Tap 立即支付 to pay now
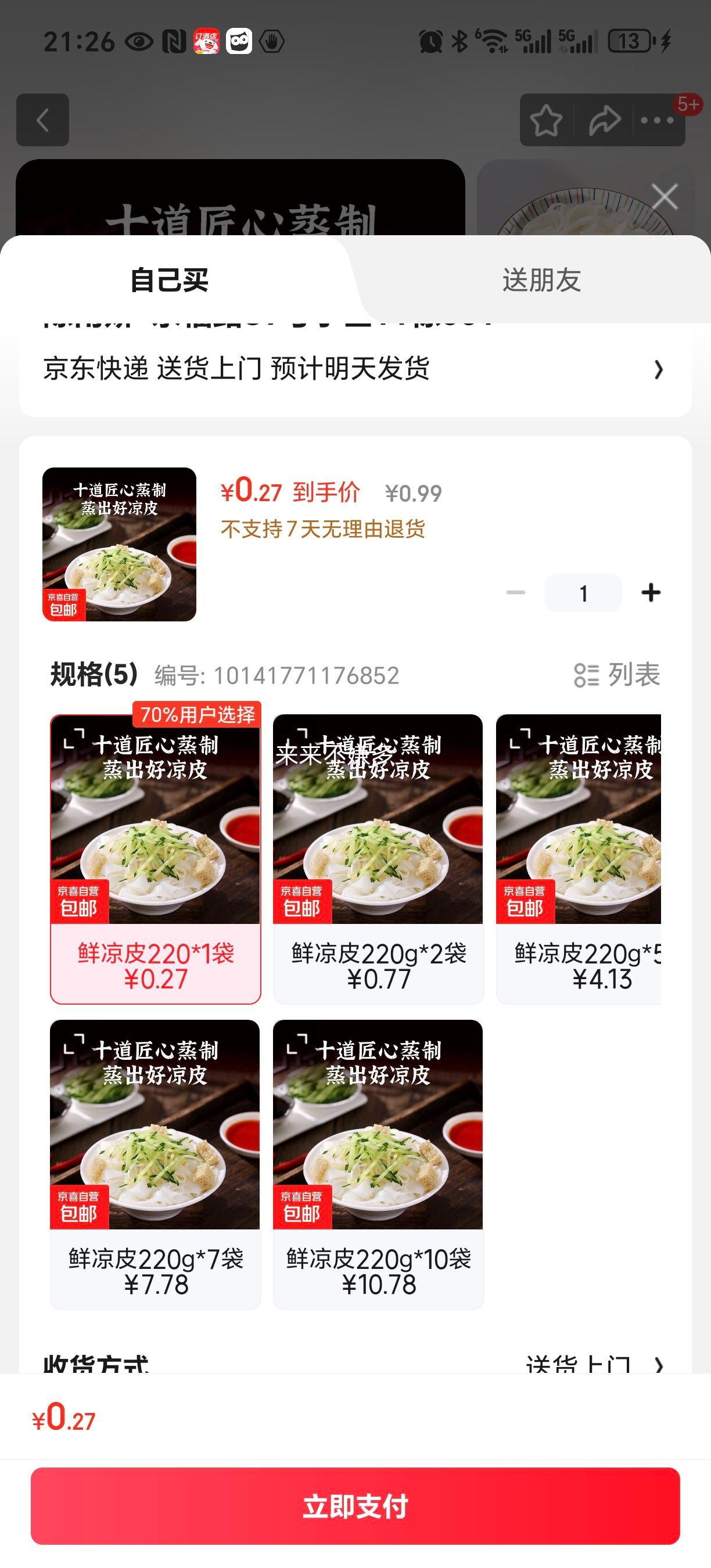The height and width of the screenshot is (1568, 711). point(355,1506)
